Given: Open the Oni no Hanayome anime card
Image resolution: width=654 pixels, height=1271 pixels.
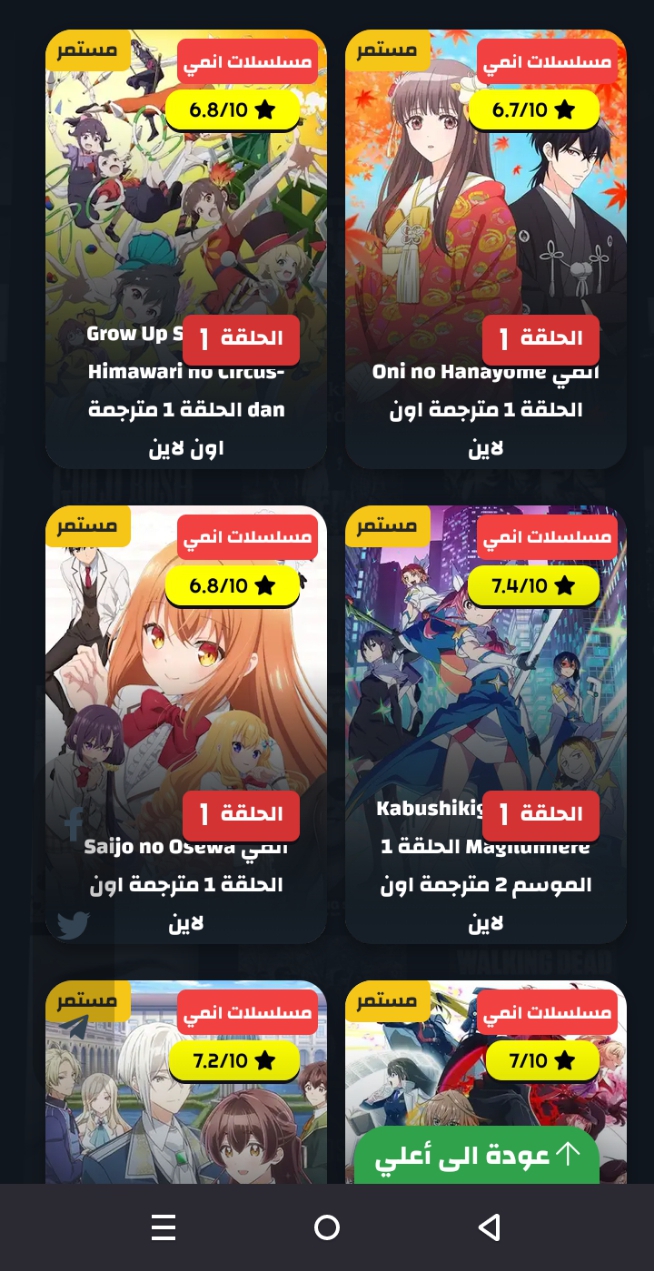Looking at the screenshot, I should [486, 249].
